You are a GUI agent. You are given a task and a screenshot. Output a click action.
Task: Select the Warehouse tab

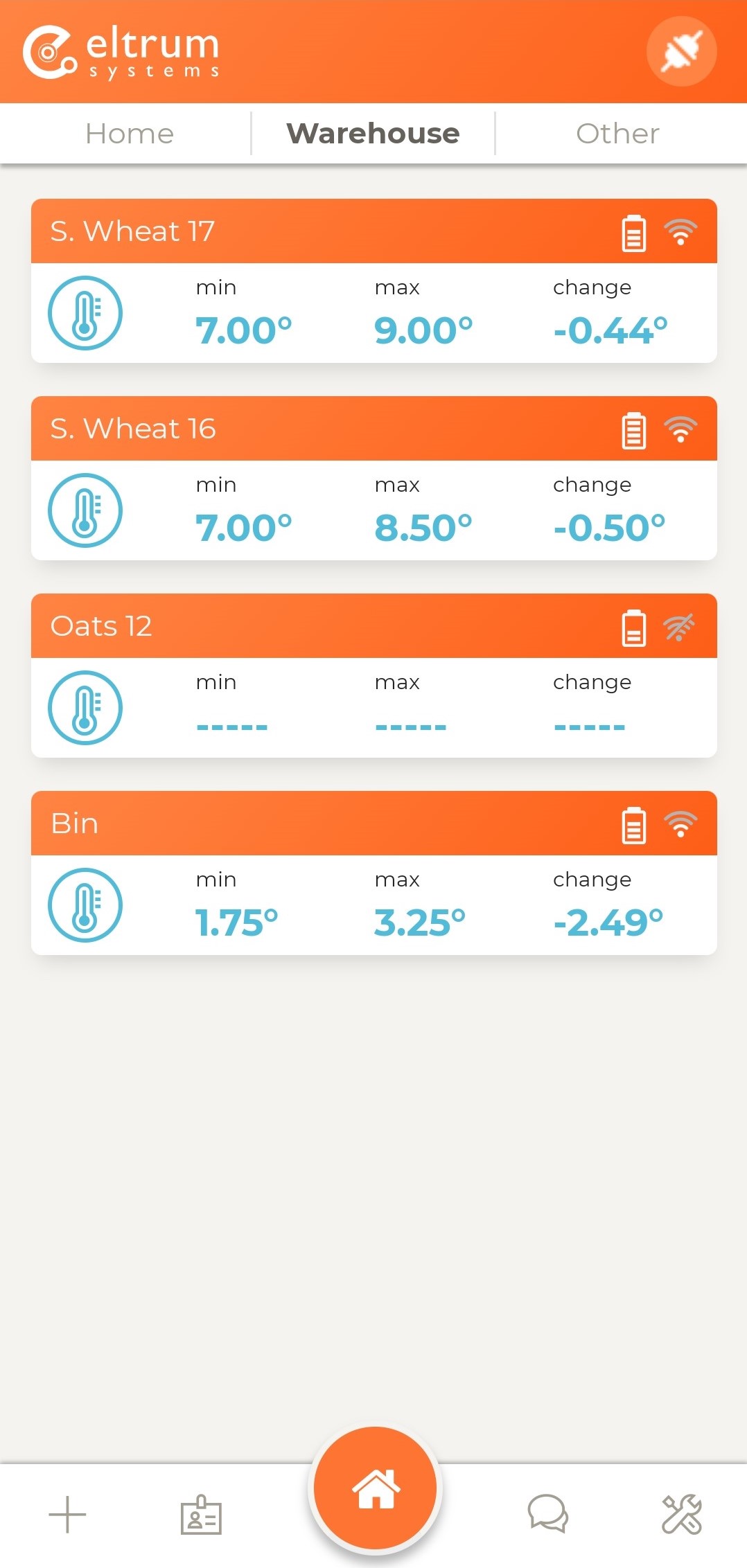click(x=373, y=134)
